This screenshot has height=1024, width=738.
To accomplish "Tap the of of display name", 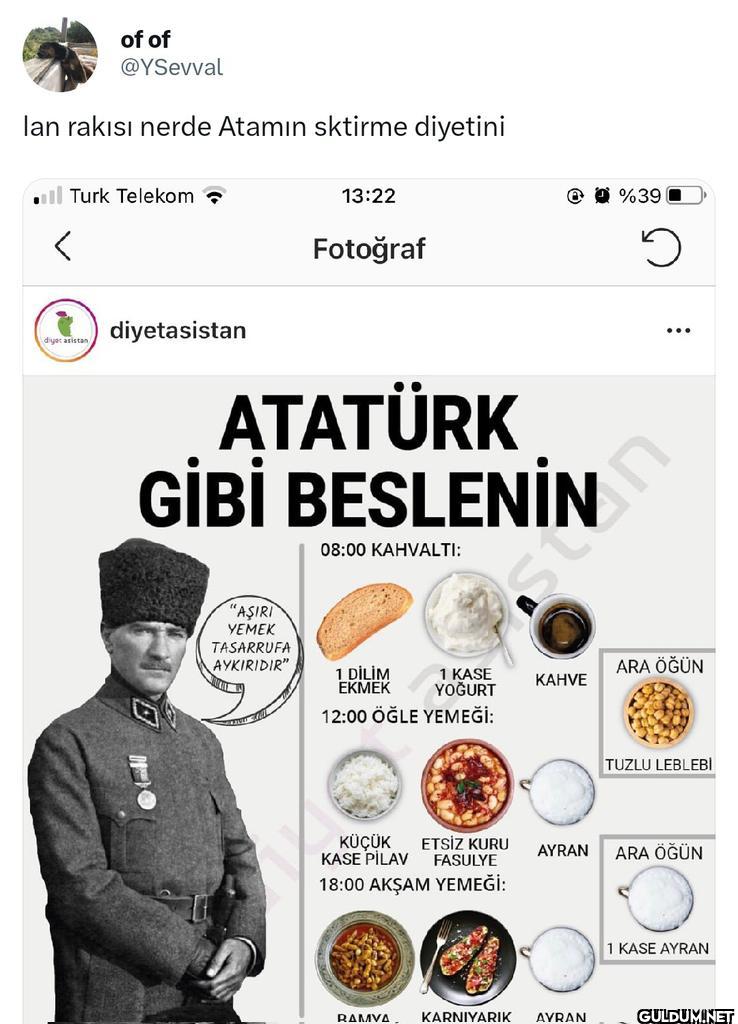I will [x=143, y=41].
